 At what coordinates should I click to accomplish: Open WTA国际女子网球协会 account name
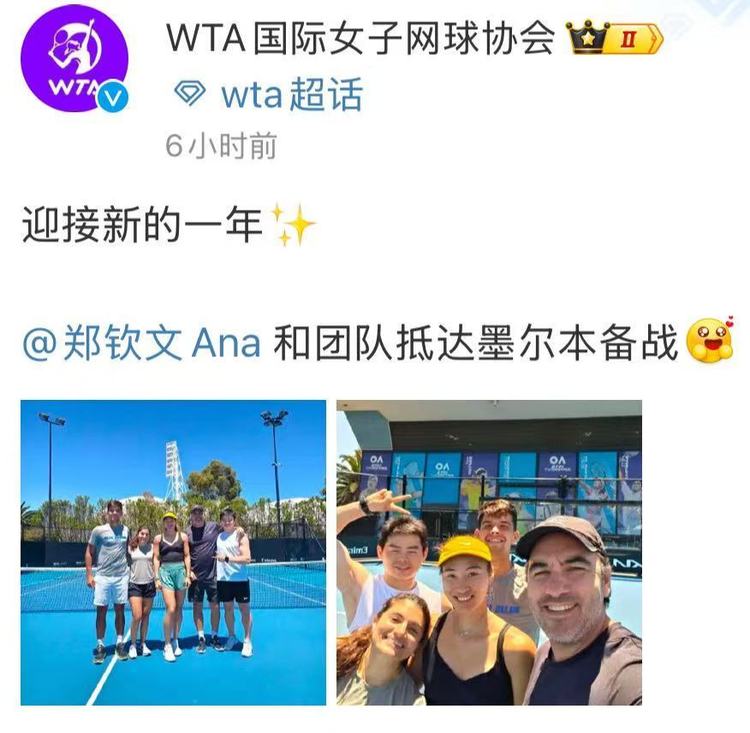360,38
